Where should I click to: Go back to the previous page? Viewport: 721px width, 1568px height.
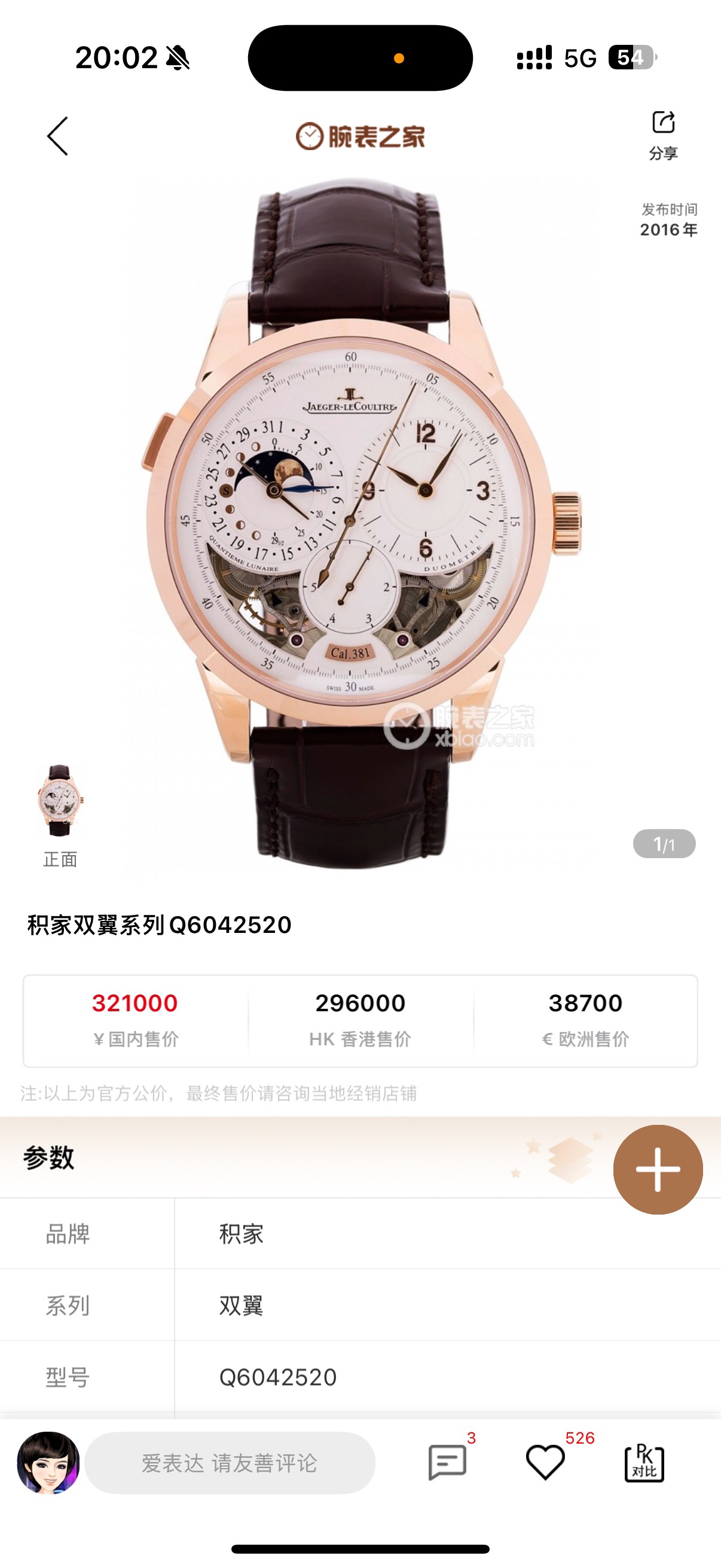[58, 136]
